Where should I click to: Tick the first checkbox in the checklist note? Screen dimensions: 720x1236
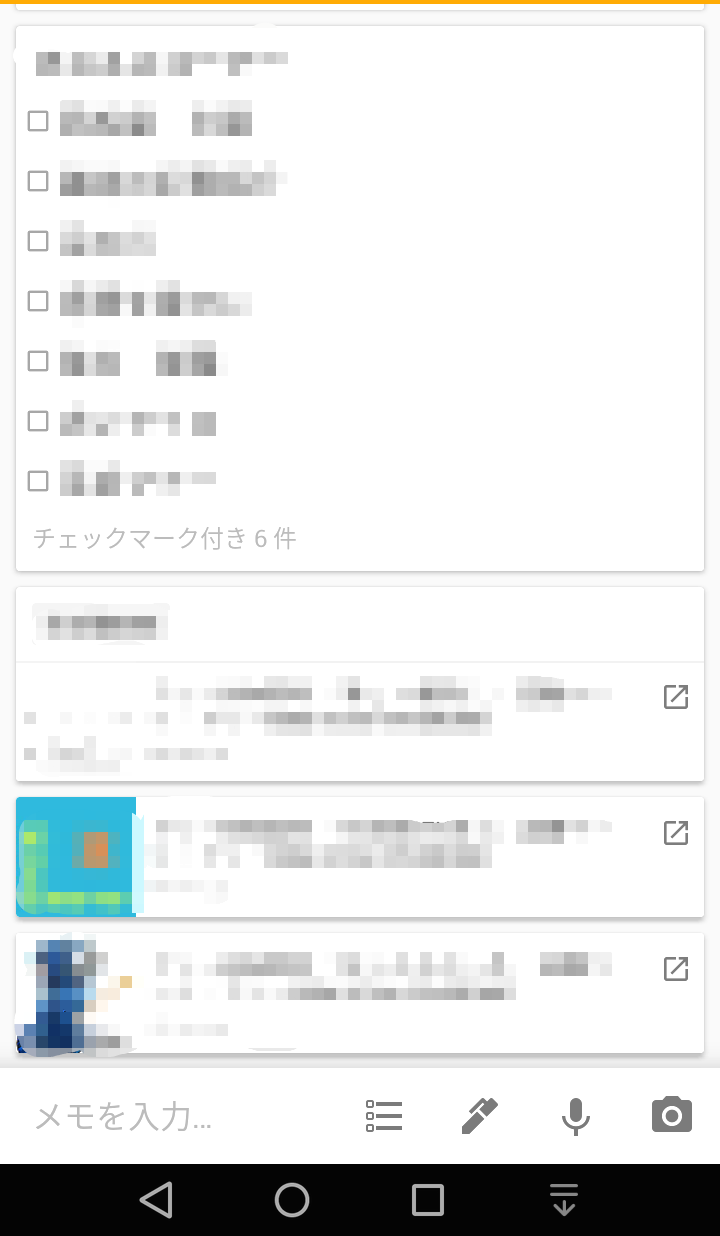pyautogui.click(x=38, y=121)
